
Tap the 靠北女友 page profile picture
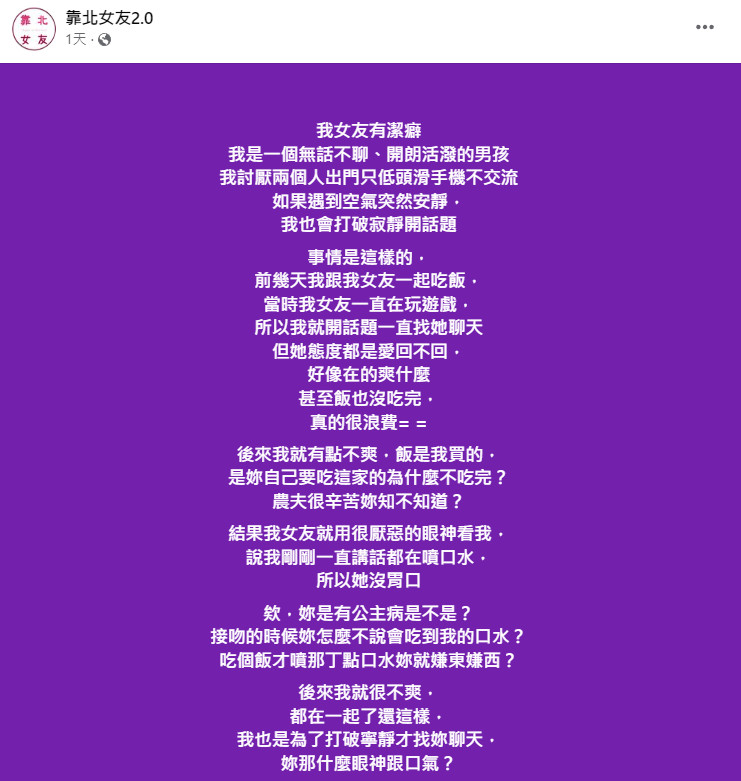pyautogui.click(x=34, y=27)
